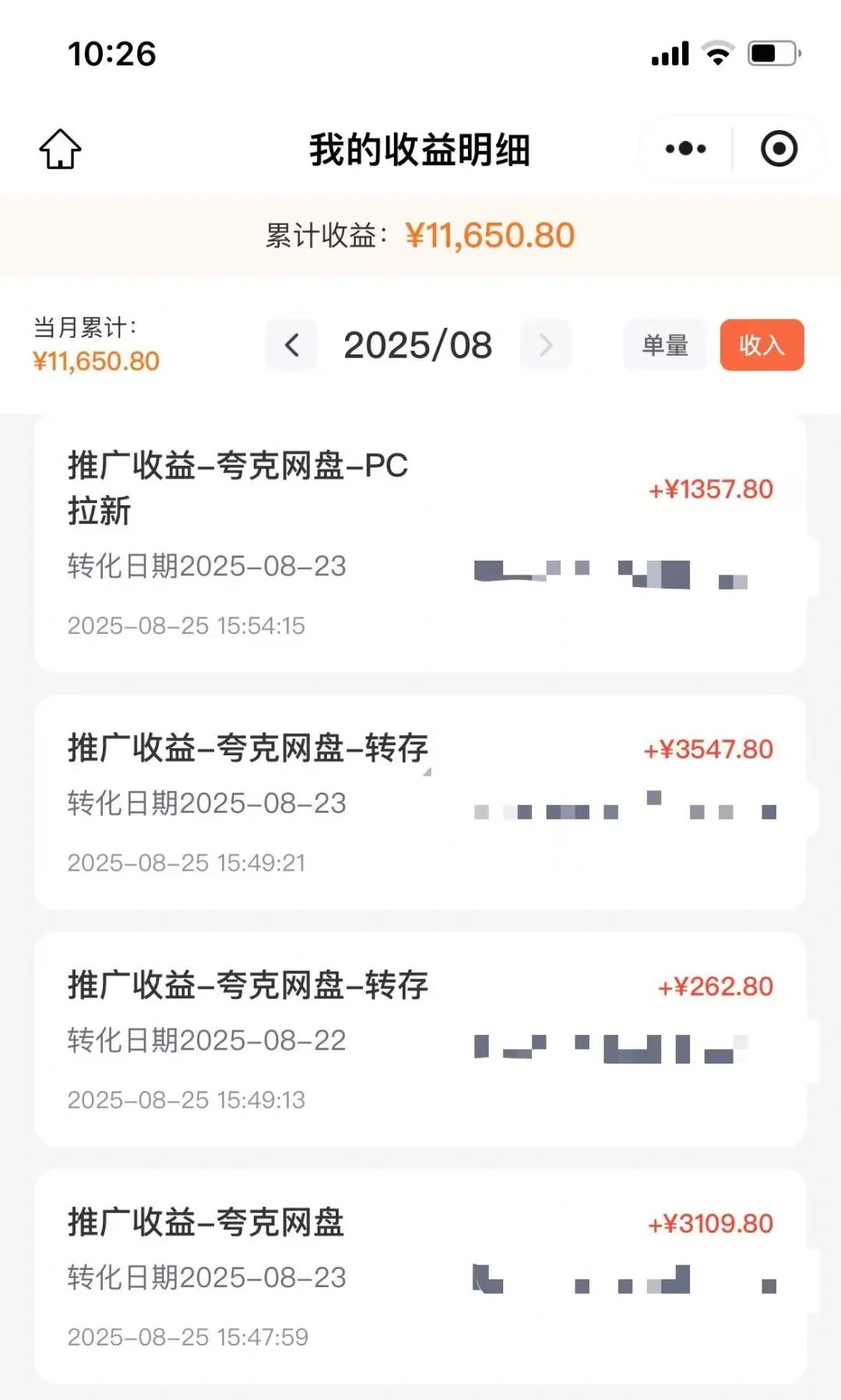Close the mini program with circle icon
The height and width of the screenshot is (1400, 841).
click(x=779, y=149)
